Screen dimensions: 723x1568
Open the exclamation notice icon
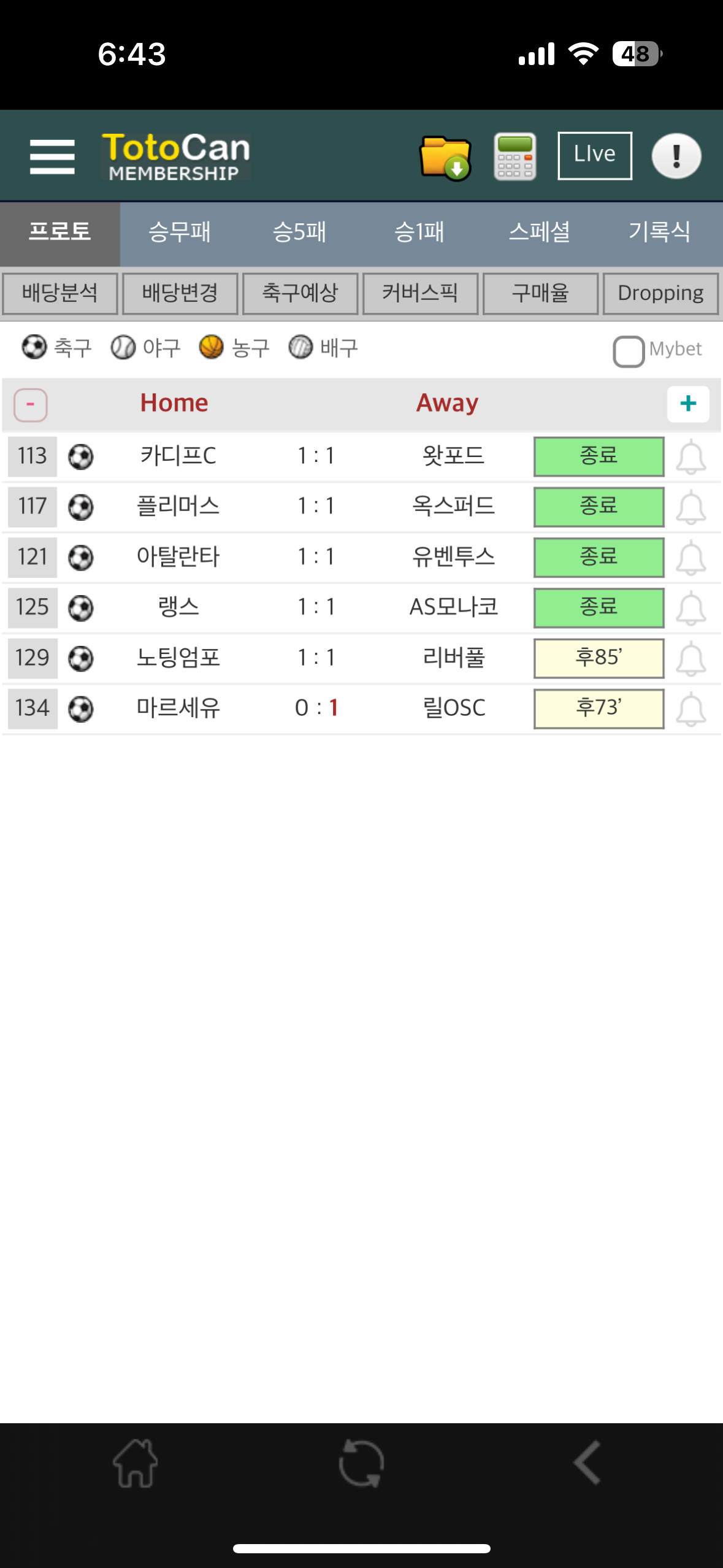(676, 156)
